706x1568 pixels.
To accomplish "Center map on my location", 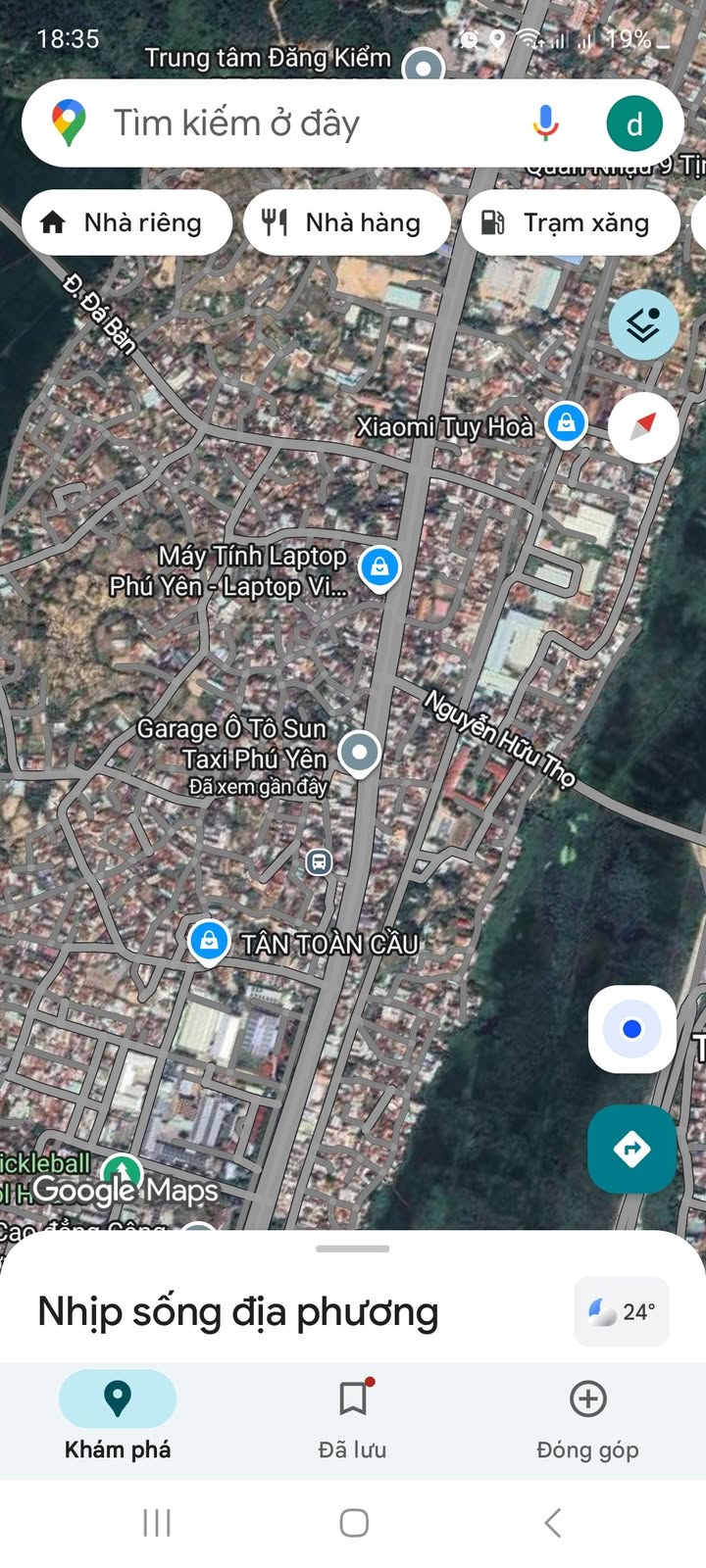I will pyautogui.click(x=632, y=1029).
